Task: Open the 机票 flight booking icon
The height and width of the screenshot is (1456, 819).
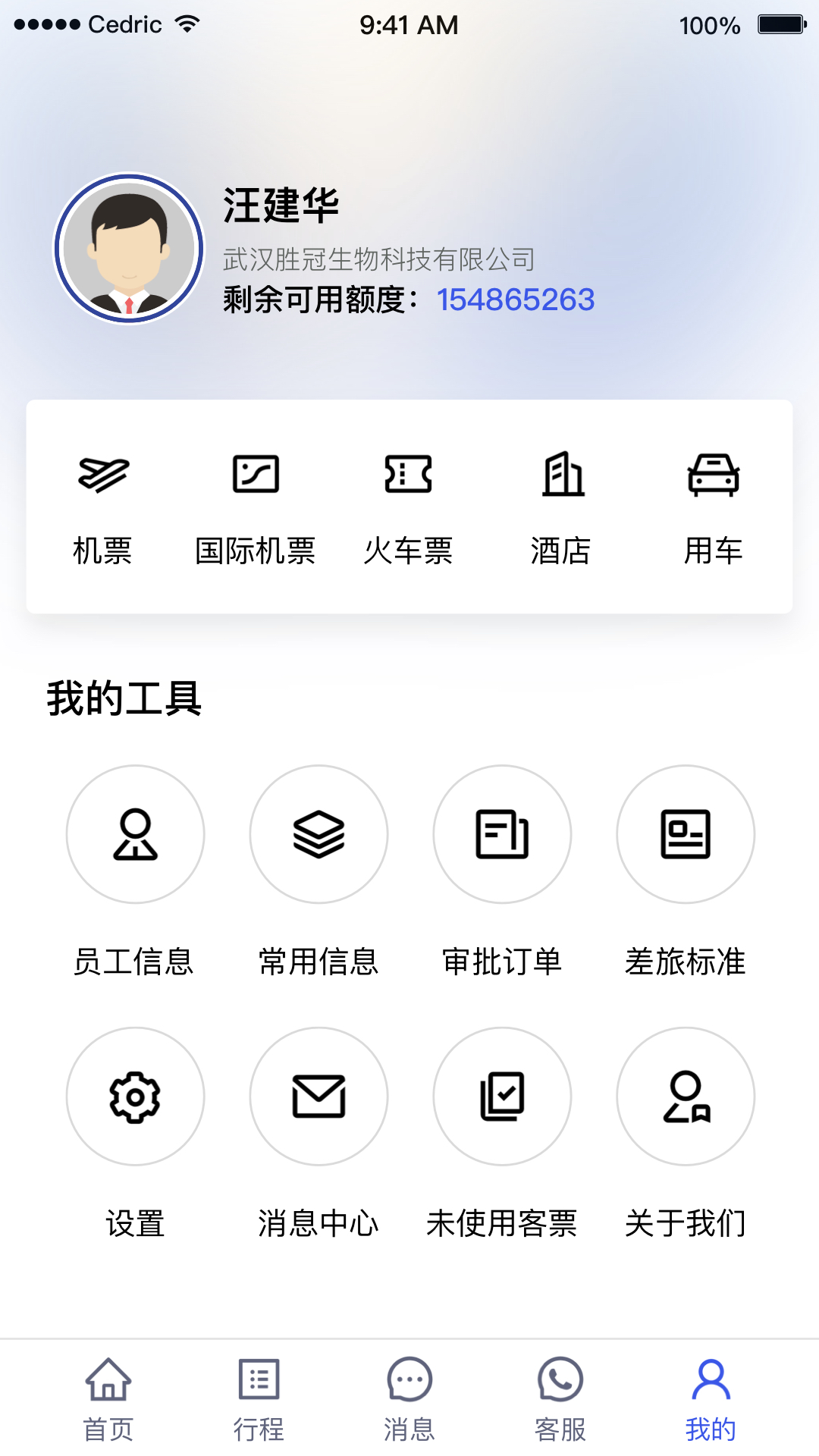Action: tap(104, 504)
